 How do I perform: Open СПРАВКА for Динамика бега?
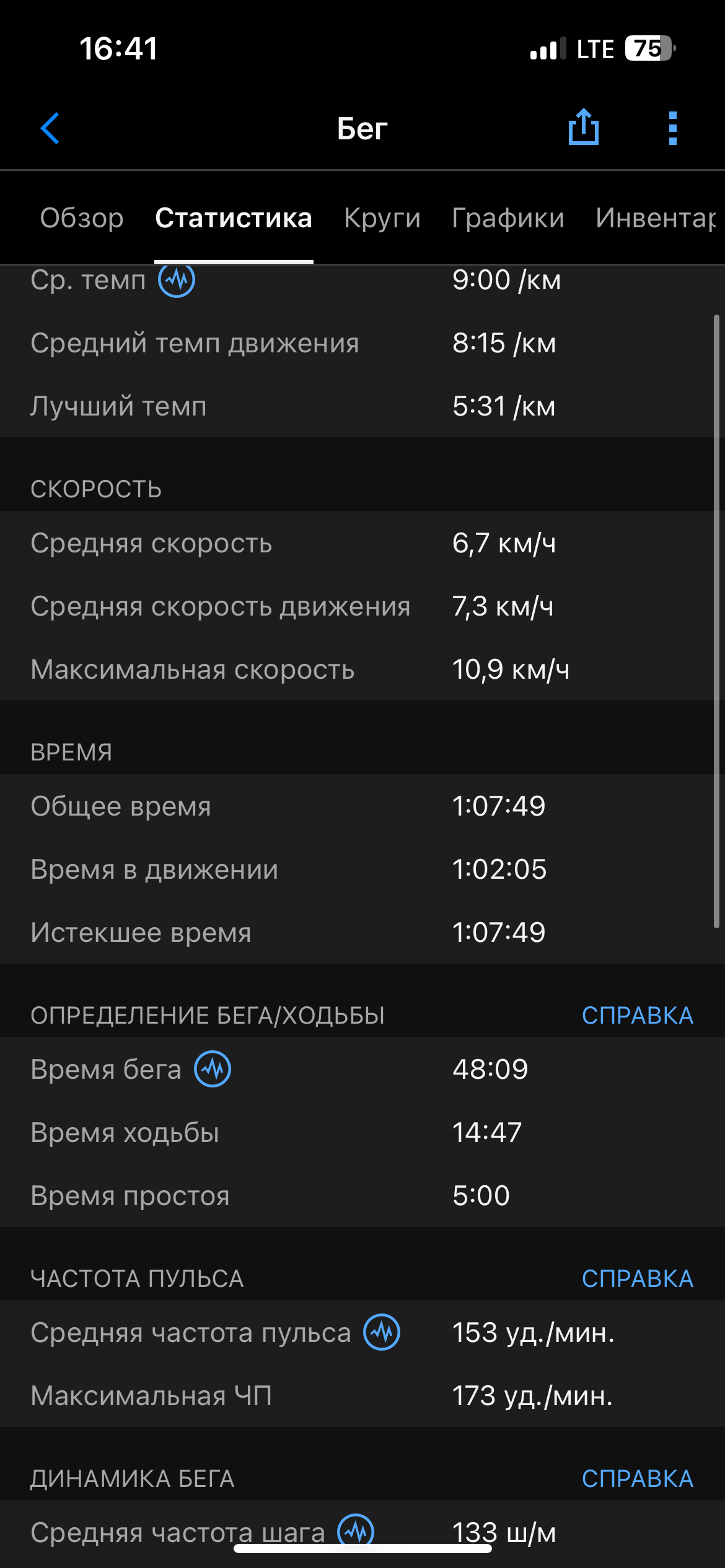click(x=638, y=1479)
